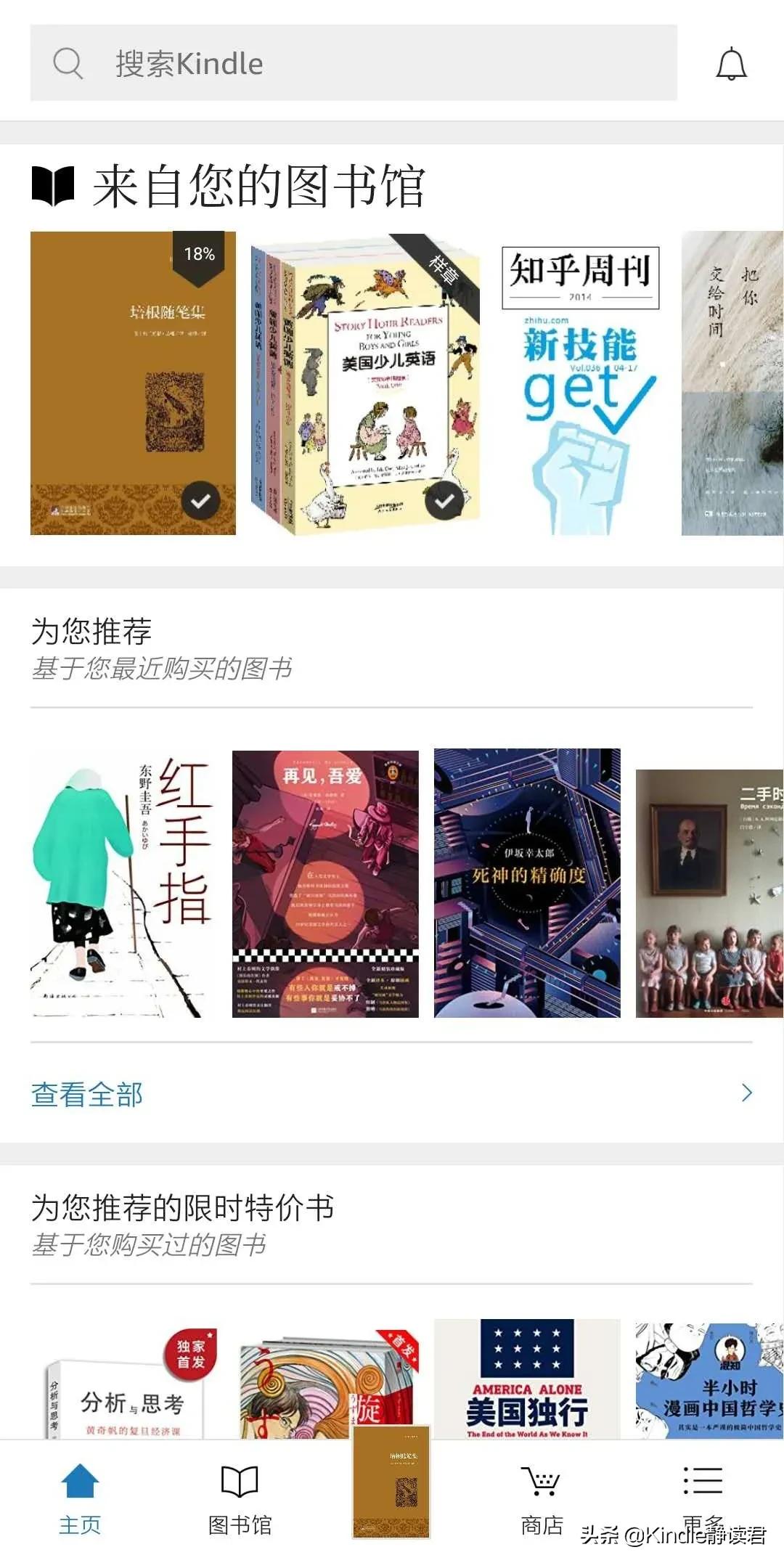Click the 18% reading progress badge
Viewport: 784px width, 1563px height.
(x=198, y=256)
